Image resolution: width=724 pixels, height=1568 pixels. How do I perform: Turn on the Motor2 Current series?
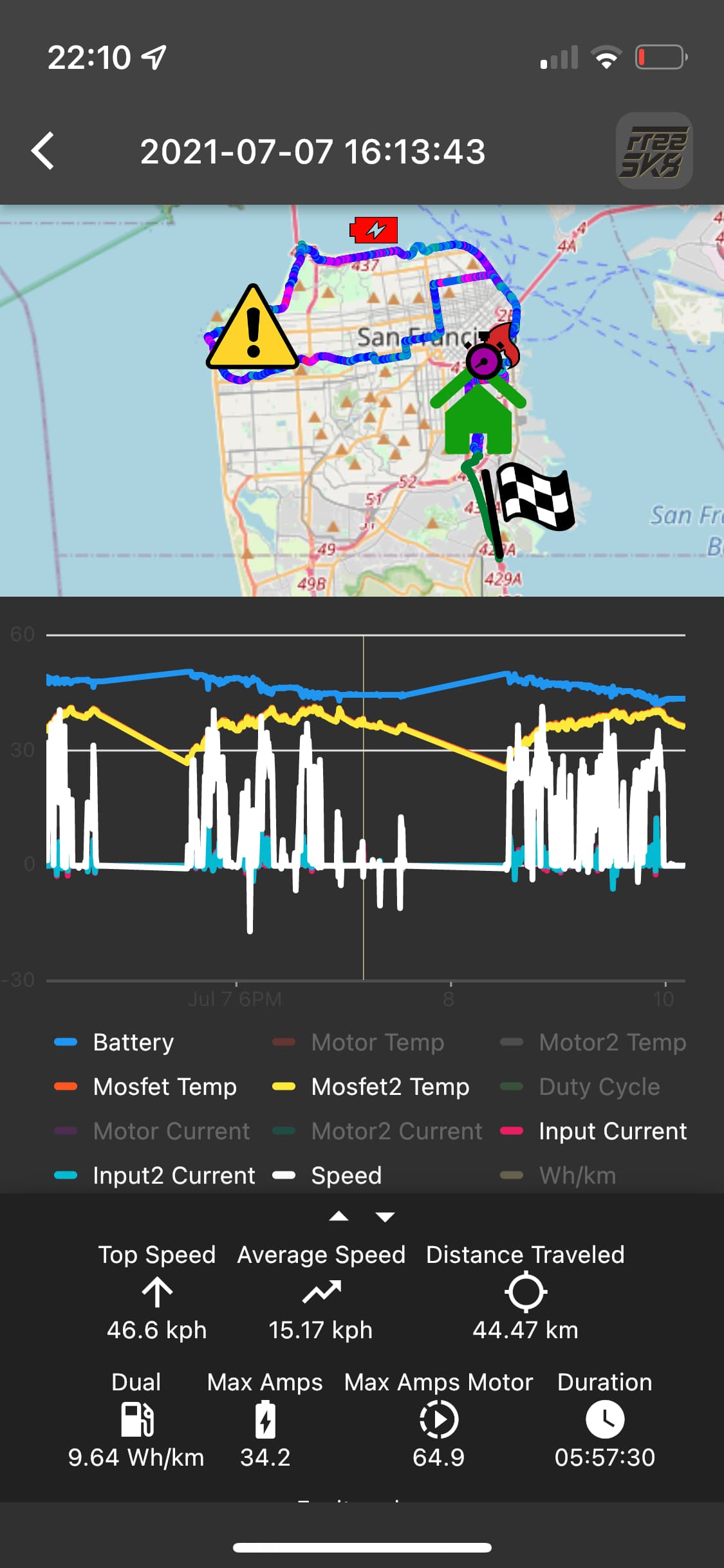click(378, 1131)
